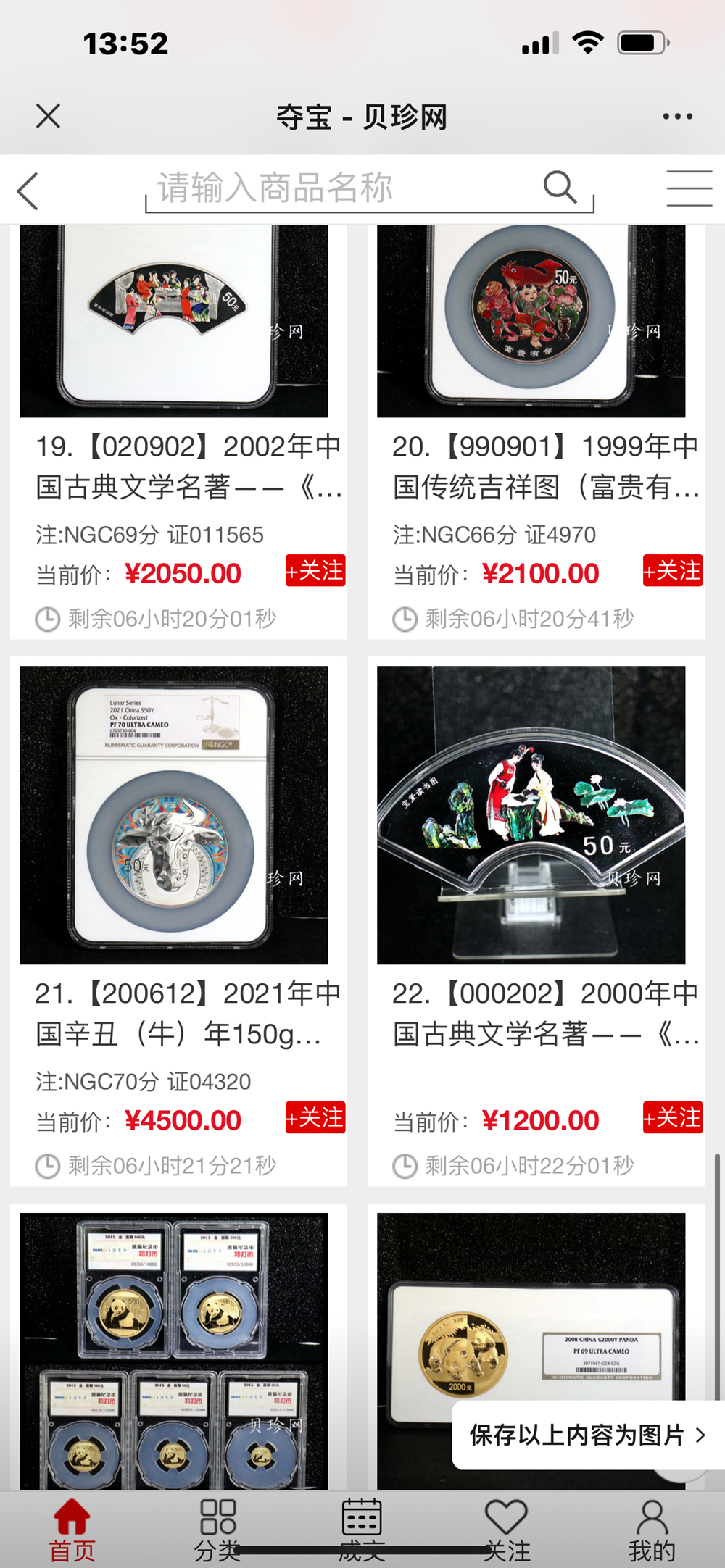
Task: Close the 夺宝 web page
Action: 48,116
